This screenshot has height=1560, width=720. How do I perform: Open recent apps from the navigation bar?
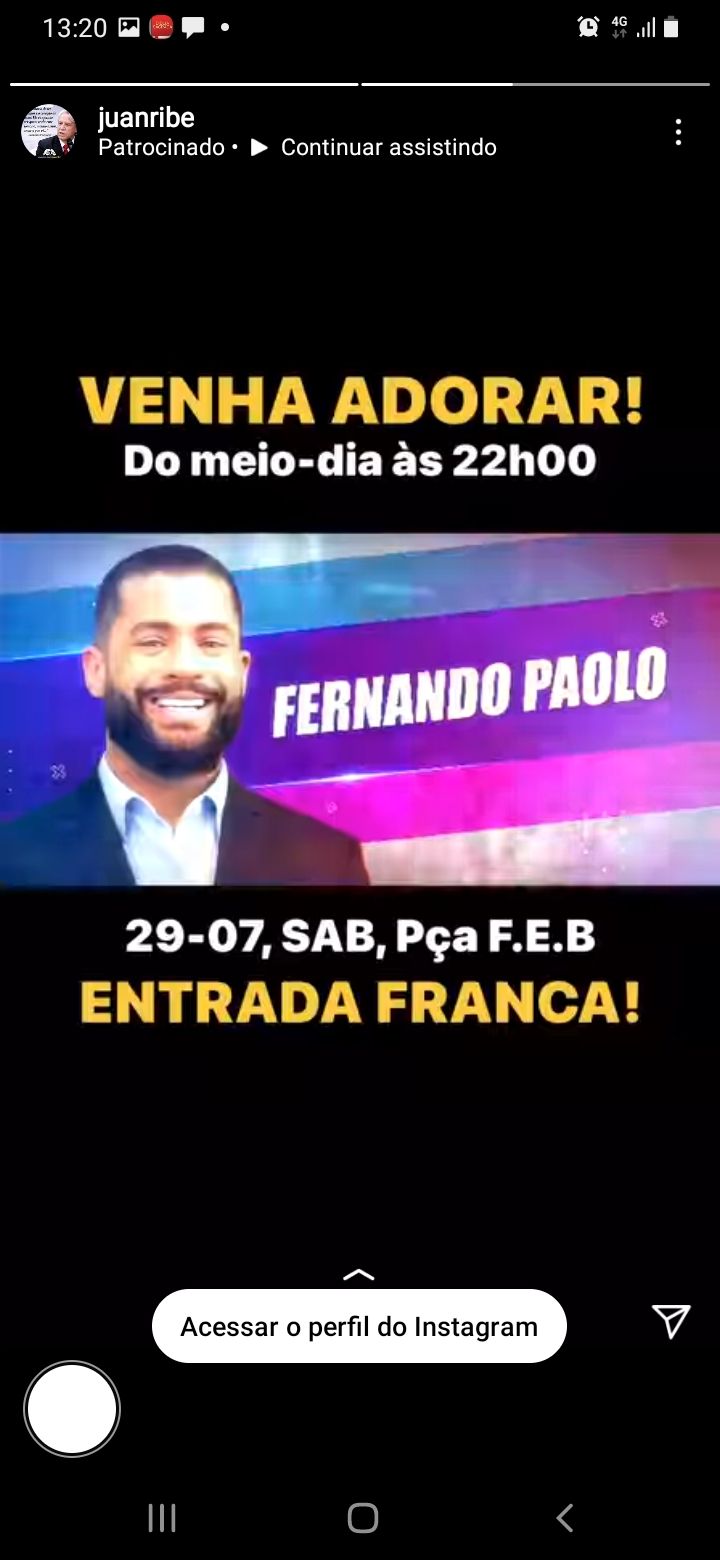[162, 1518]
